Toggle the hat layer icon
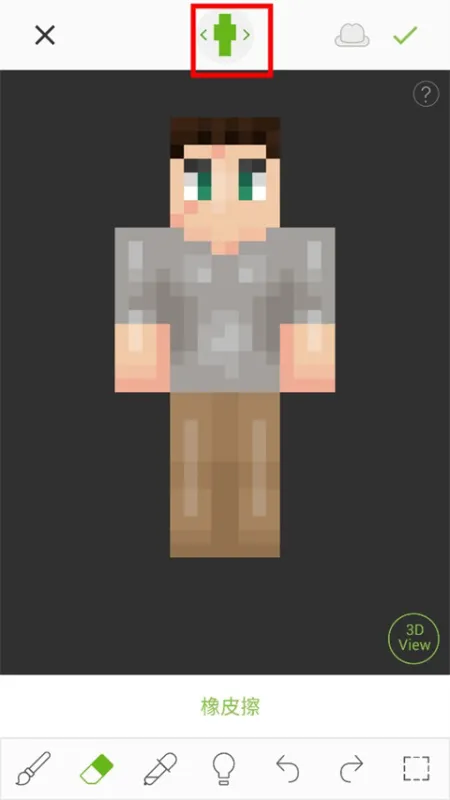The width and height of the screenshot is (450, 800). point(352,36)
